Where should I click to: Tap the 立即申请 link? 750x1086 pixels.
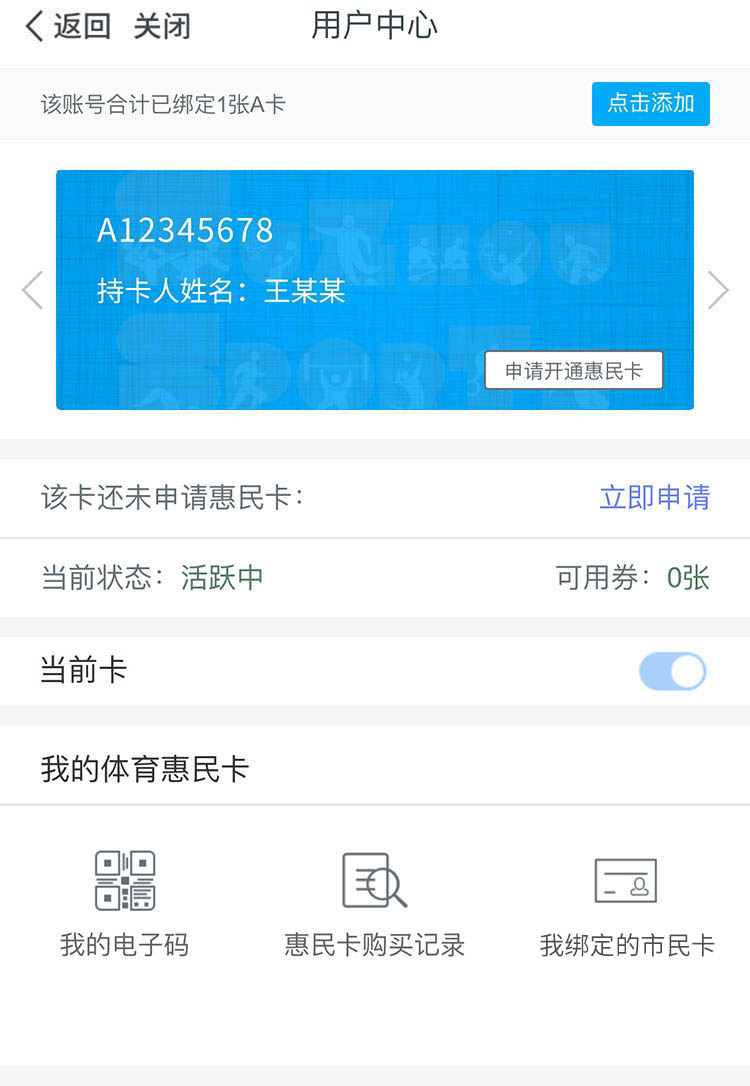654,497
